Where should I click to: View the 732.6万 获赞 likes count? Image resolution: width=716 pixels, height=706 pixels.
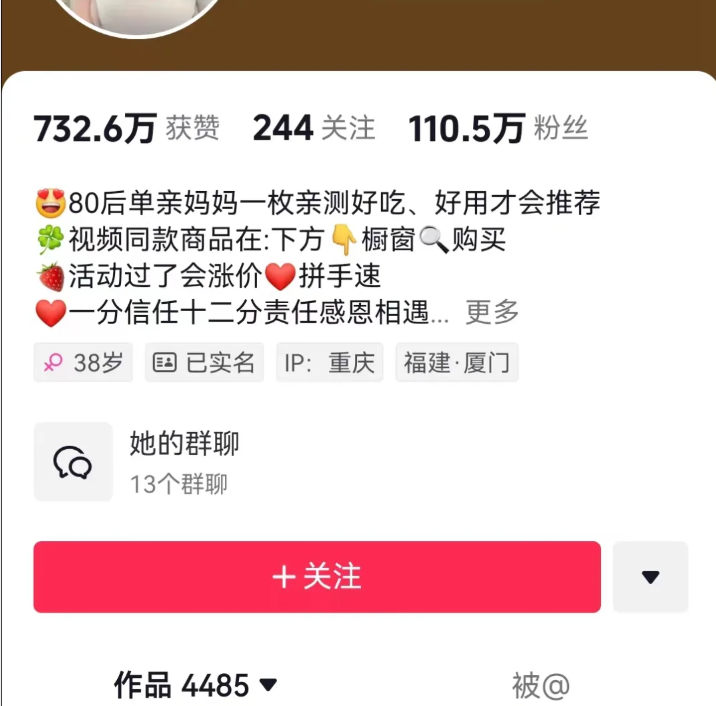pos(126,128)
